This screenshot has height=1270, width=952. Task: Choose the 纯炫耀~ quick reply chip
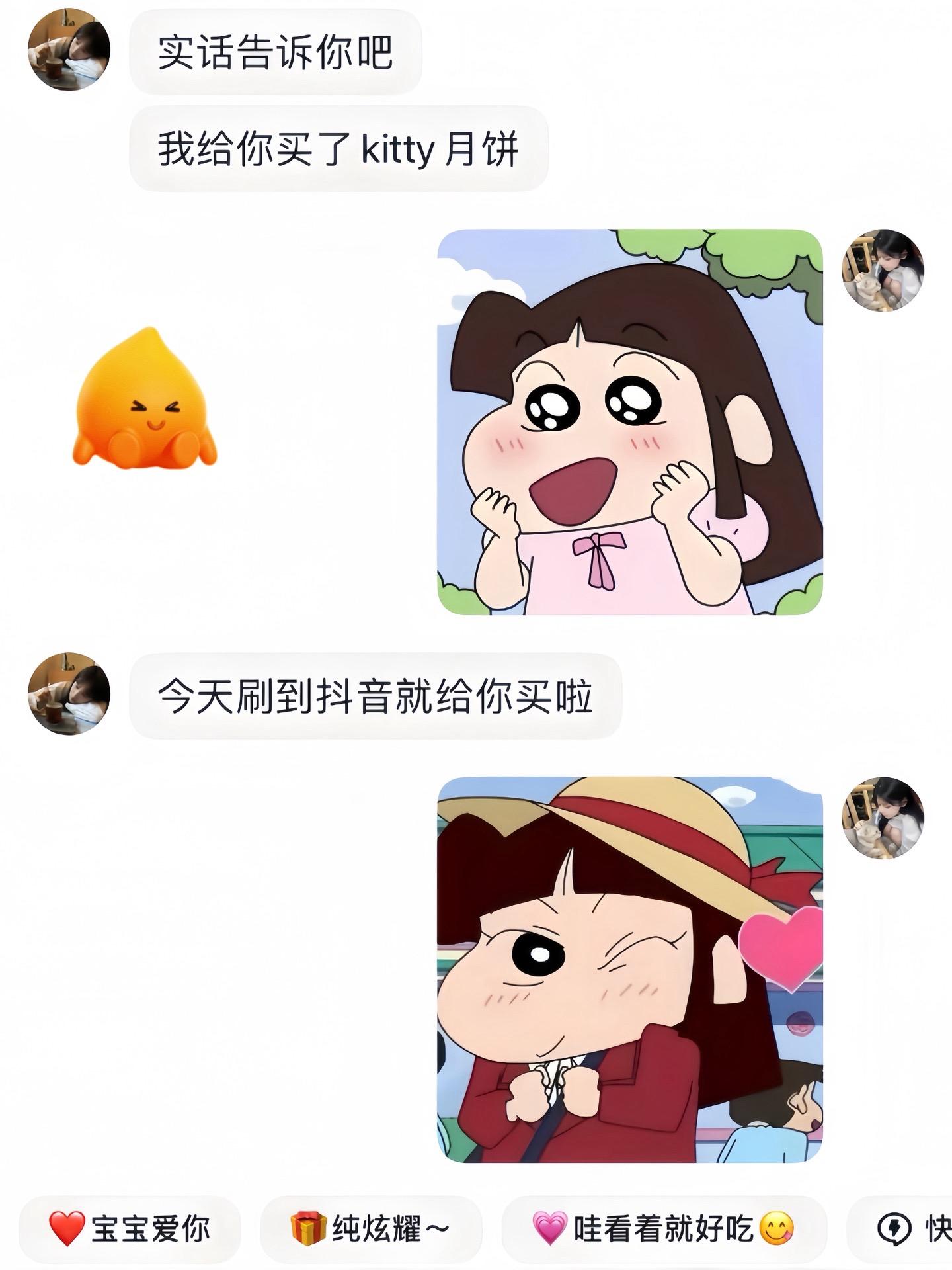pos(371,1229)
